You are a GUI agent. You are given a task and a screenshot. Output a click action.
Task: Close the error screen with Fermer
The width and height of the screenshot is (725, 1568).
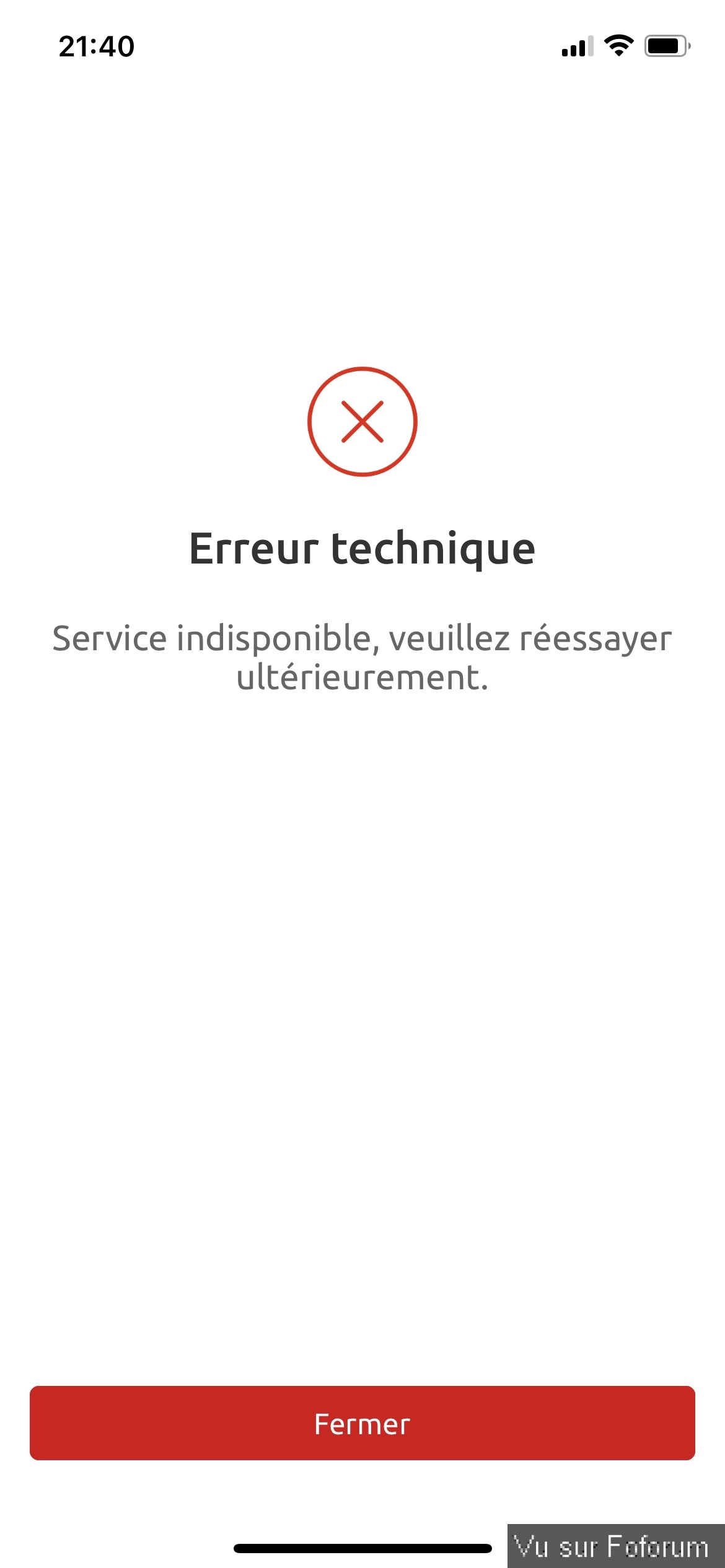pyautogui.click(x=362, y=1423)
